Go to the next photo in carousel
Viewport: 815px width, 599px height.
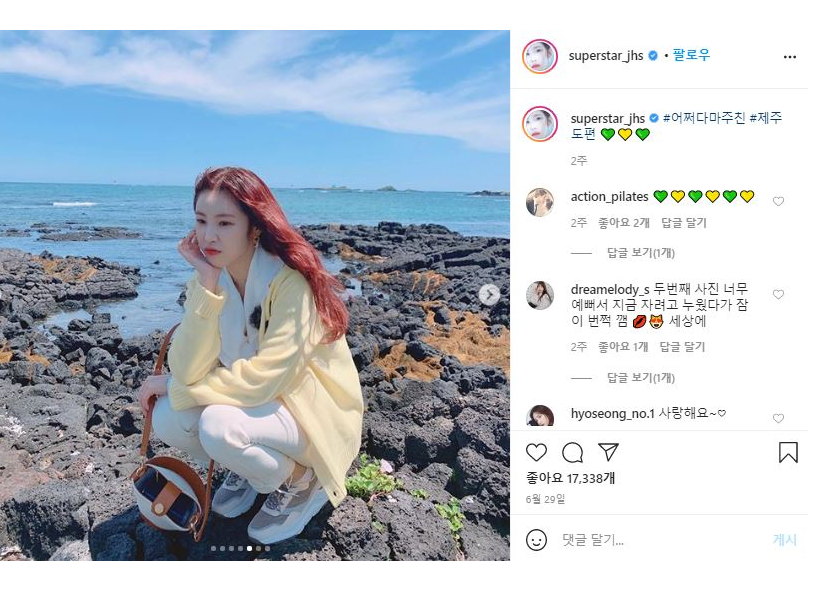pos(489,294)
